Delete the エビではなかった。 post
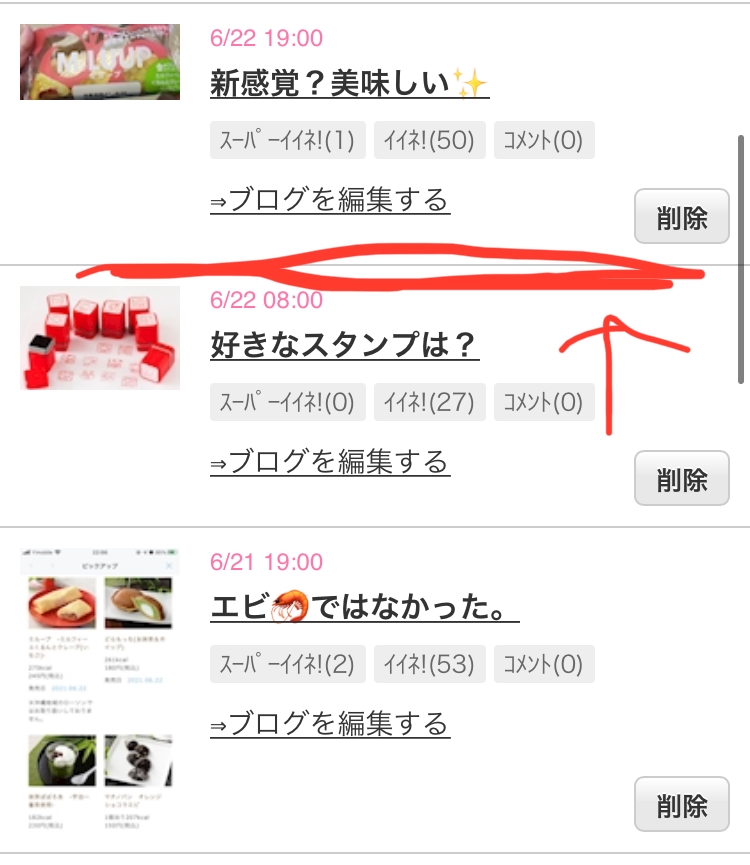Screen dimensions: 750x865 point(682,804)
